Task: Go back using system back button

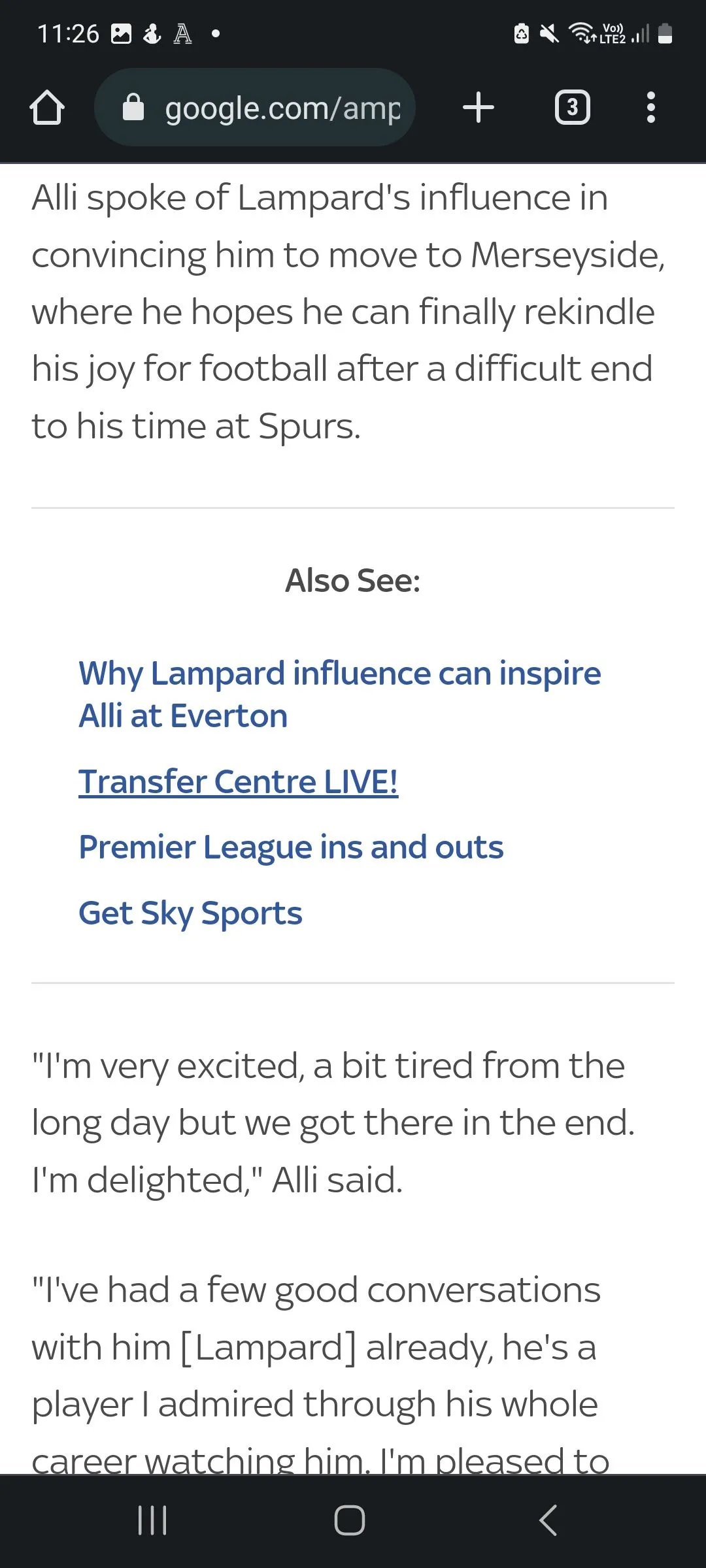Action: coord(548,1520)
